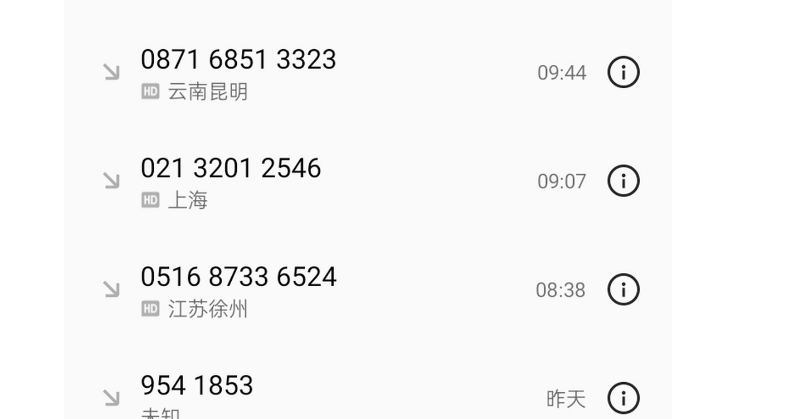Show info for the 08:38 Xuzhou call

click(x=623, y=290)
